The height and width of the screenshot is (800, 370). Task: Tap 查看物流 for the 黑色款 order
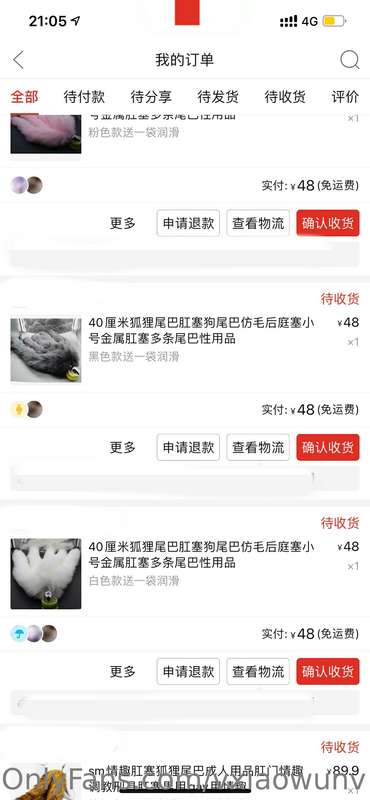tap(258, 447)
